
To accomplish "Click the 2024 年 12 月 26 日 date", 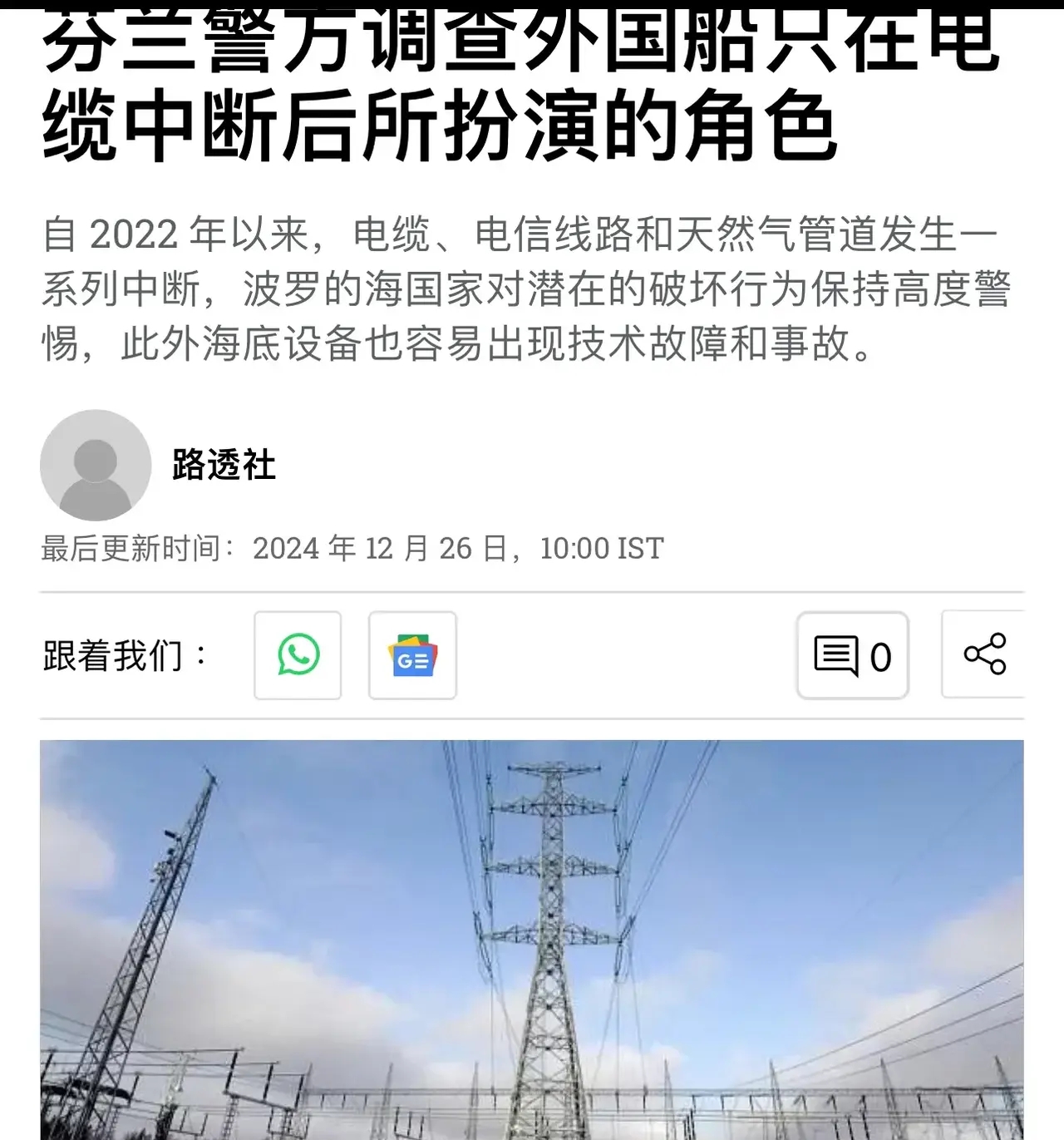I will point(382,547).
